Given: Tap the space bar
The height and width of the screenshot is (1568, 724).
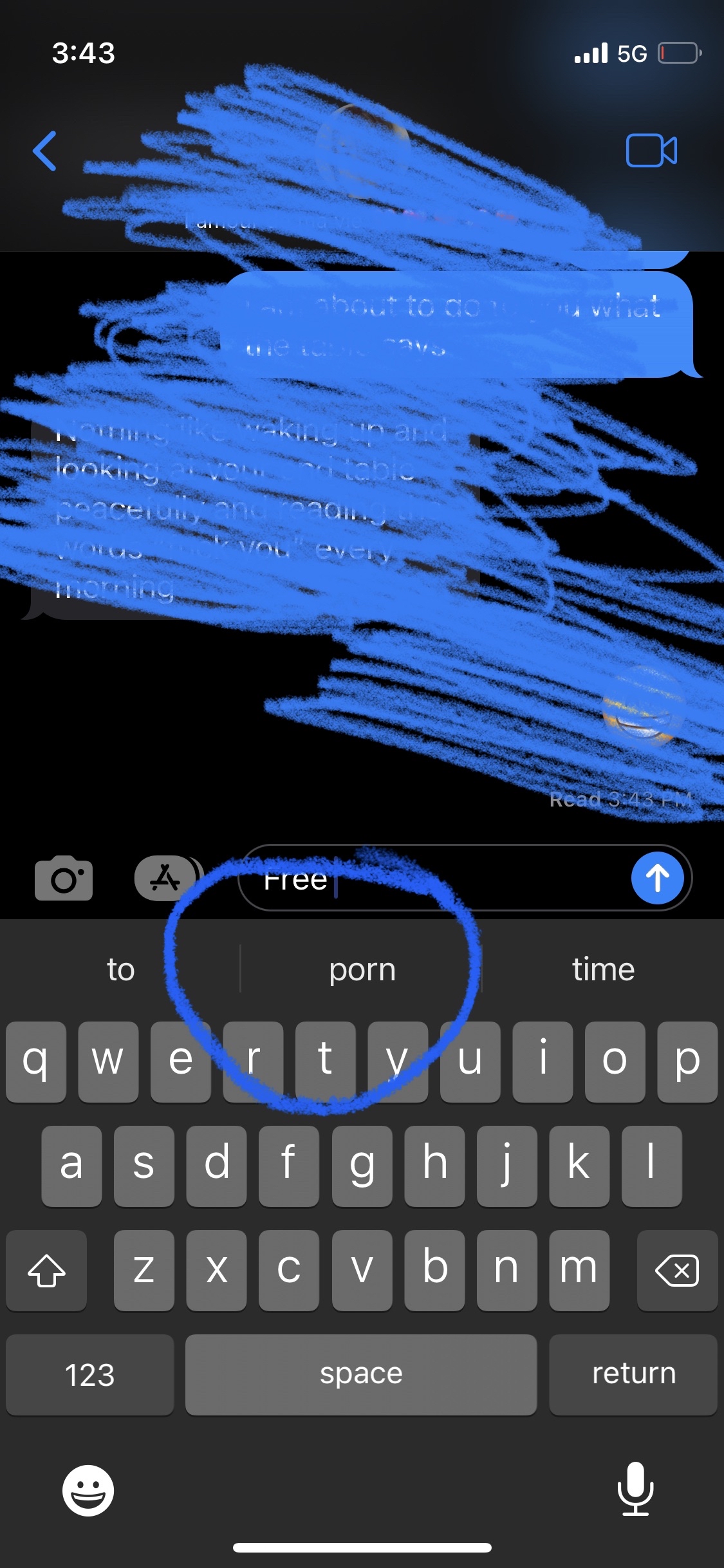Looking at the screenshot, I should (x=361, y=1375).
